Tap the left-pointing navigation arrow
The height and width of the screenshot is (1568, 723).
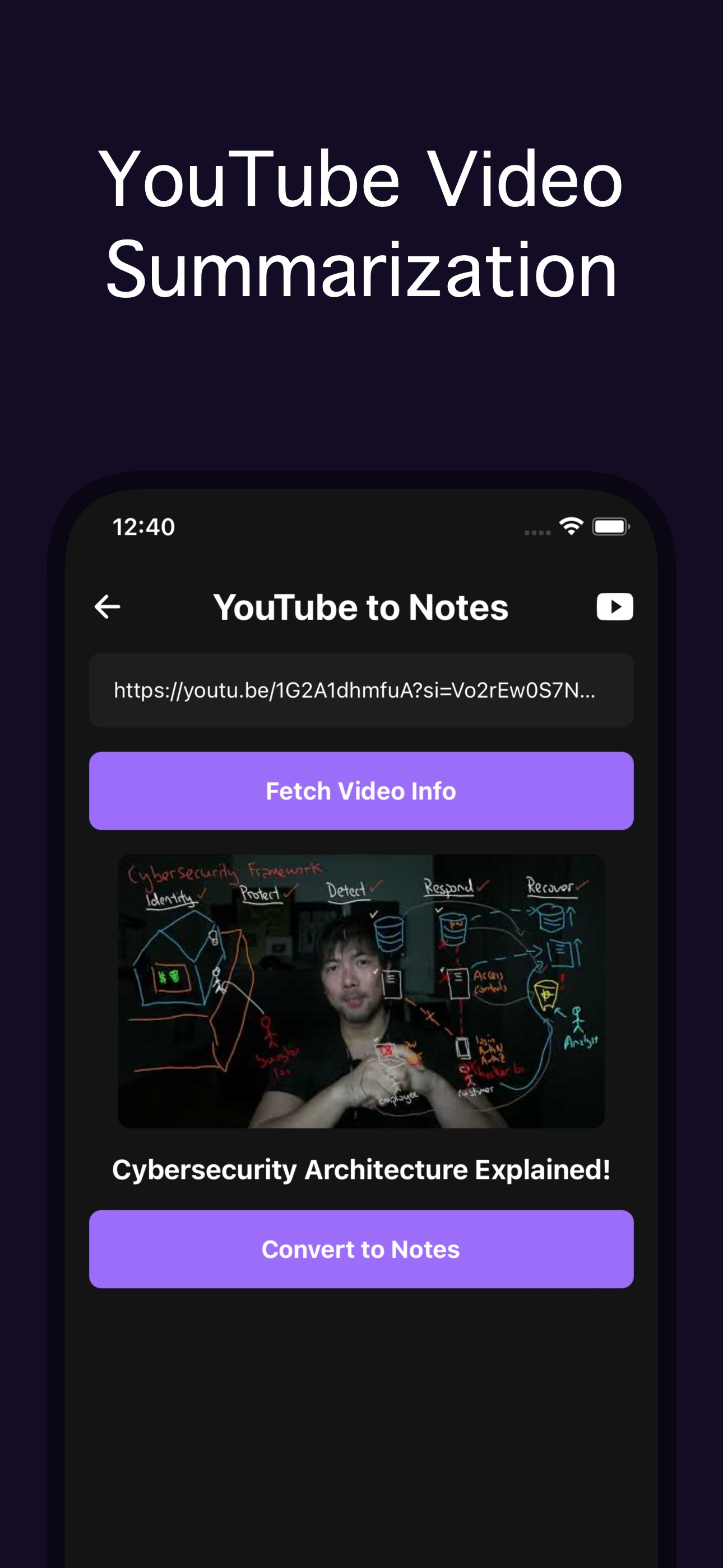tap(107, 606)
